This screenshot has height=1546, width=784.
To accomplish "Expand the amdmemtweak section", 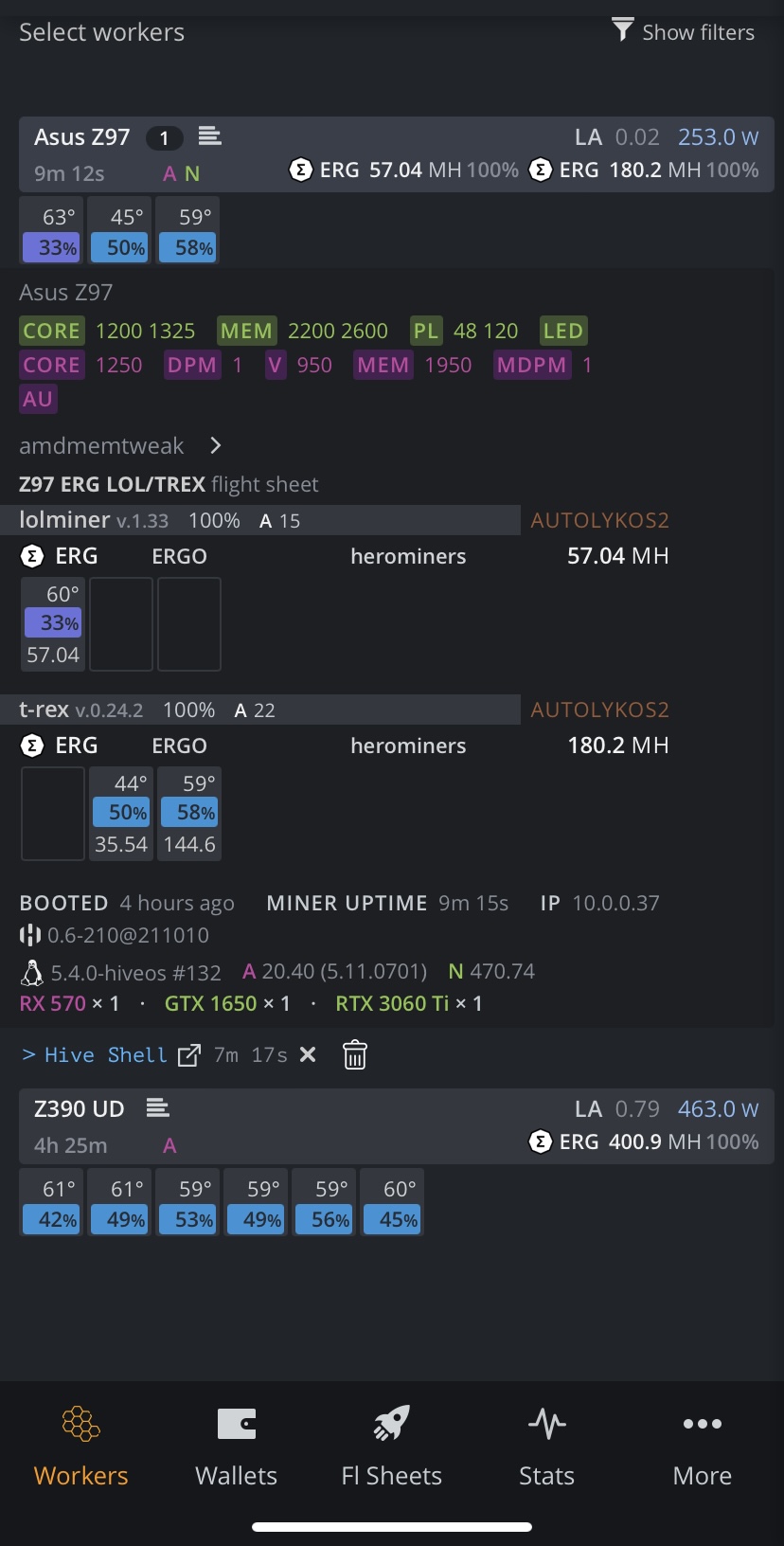I will [120, 445].
